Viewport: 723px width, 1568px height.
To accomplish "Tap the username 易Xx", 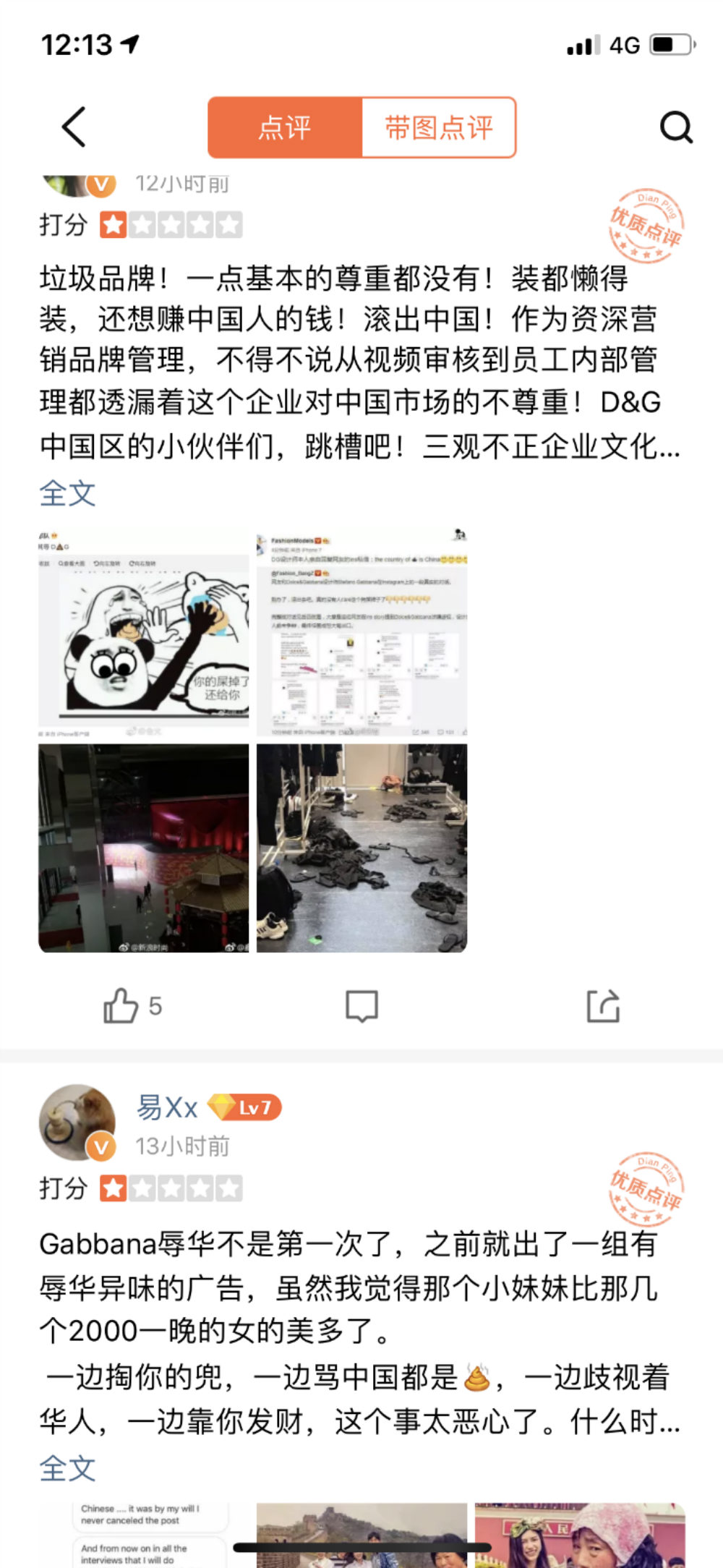I will click(167, 1107).
